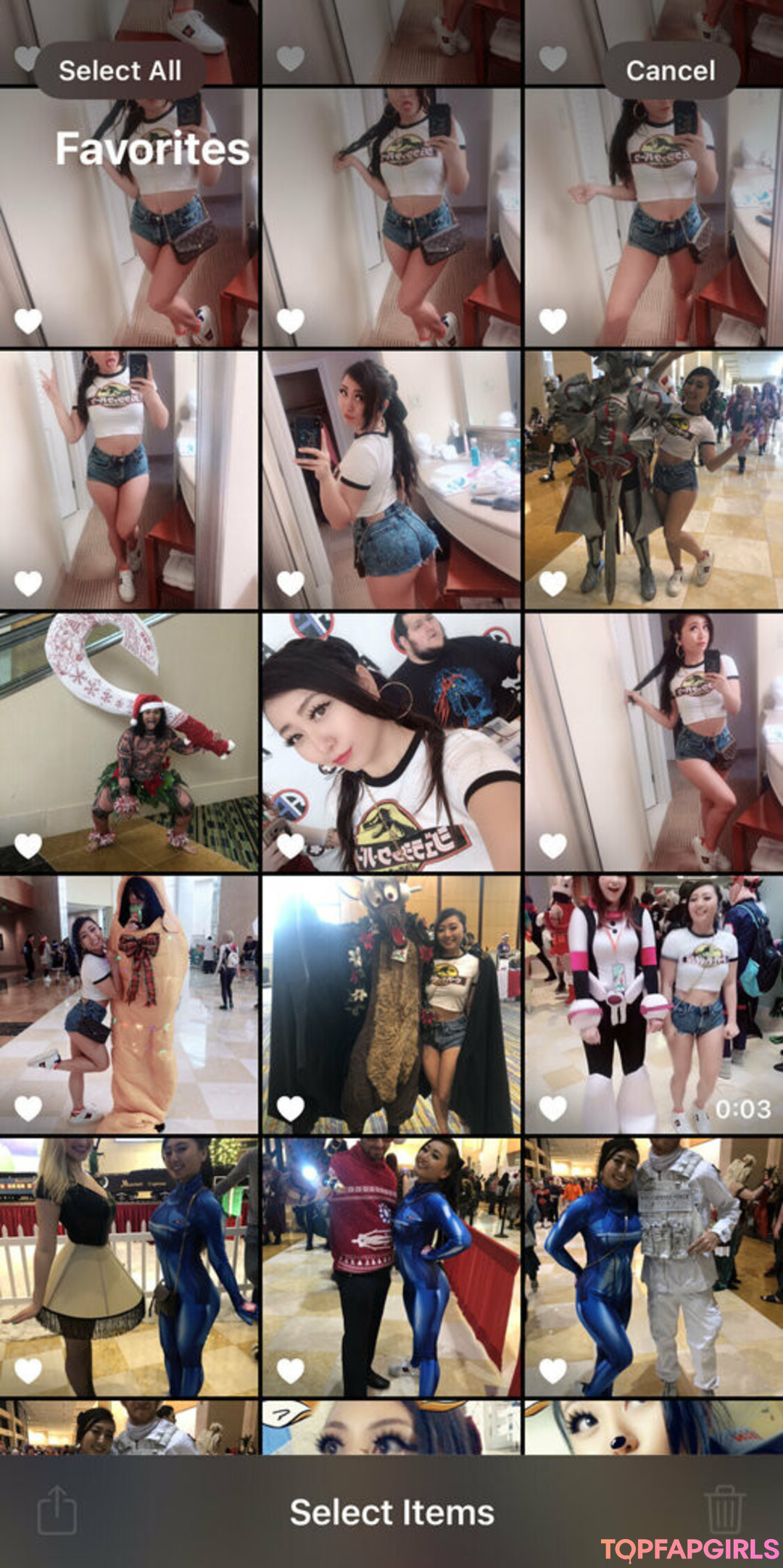The width and height of the screenshot is (783, 1568).
Task: Select the photo with the armored knight cosplayer
Action: [x=653, y=480]
